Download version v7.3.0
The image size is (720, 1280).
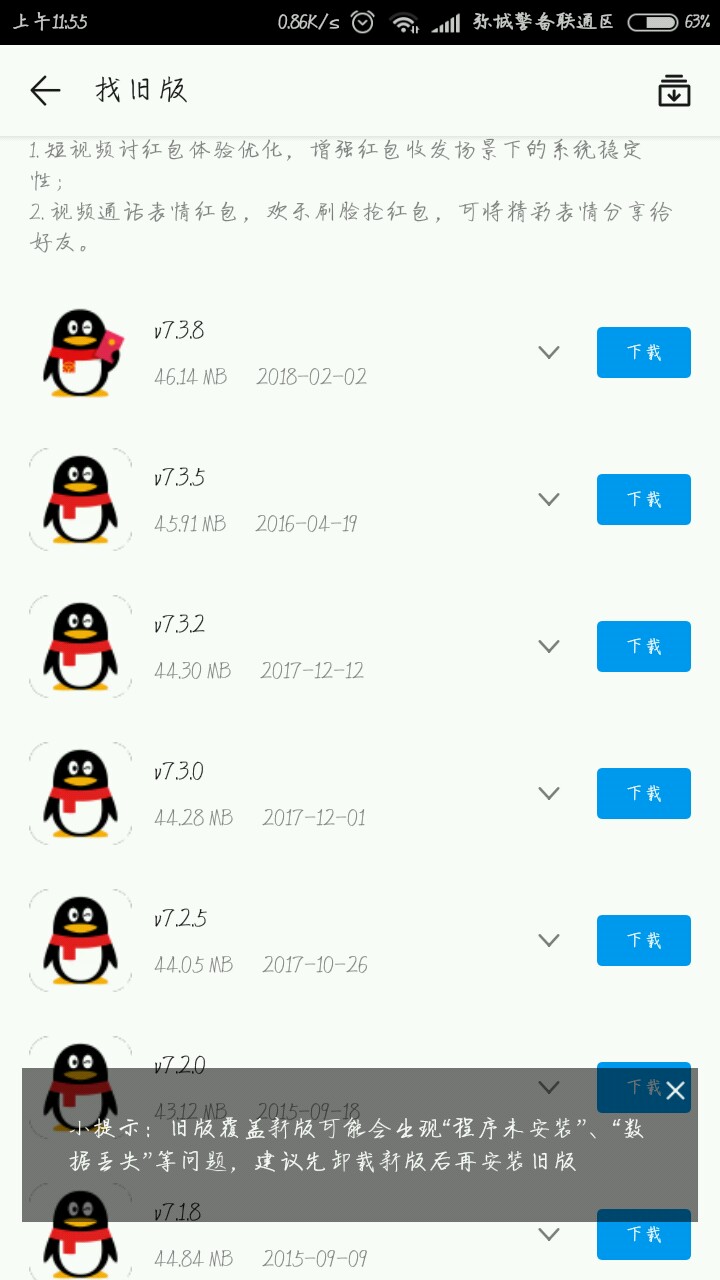click(643, 793)
